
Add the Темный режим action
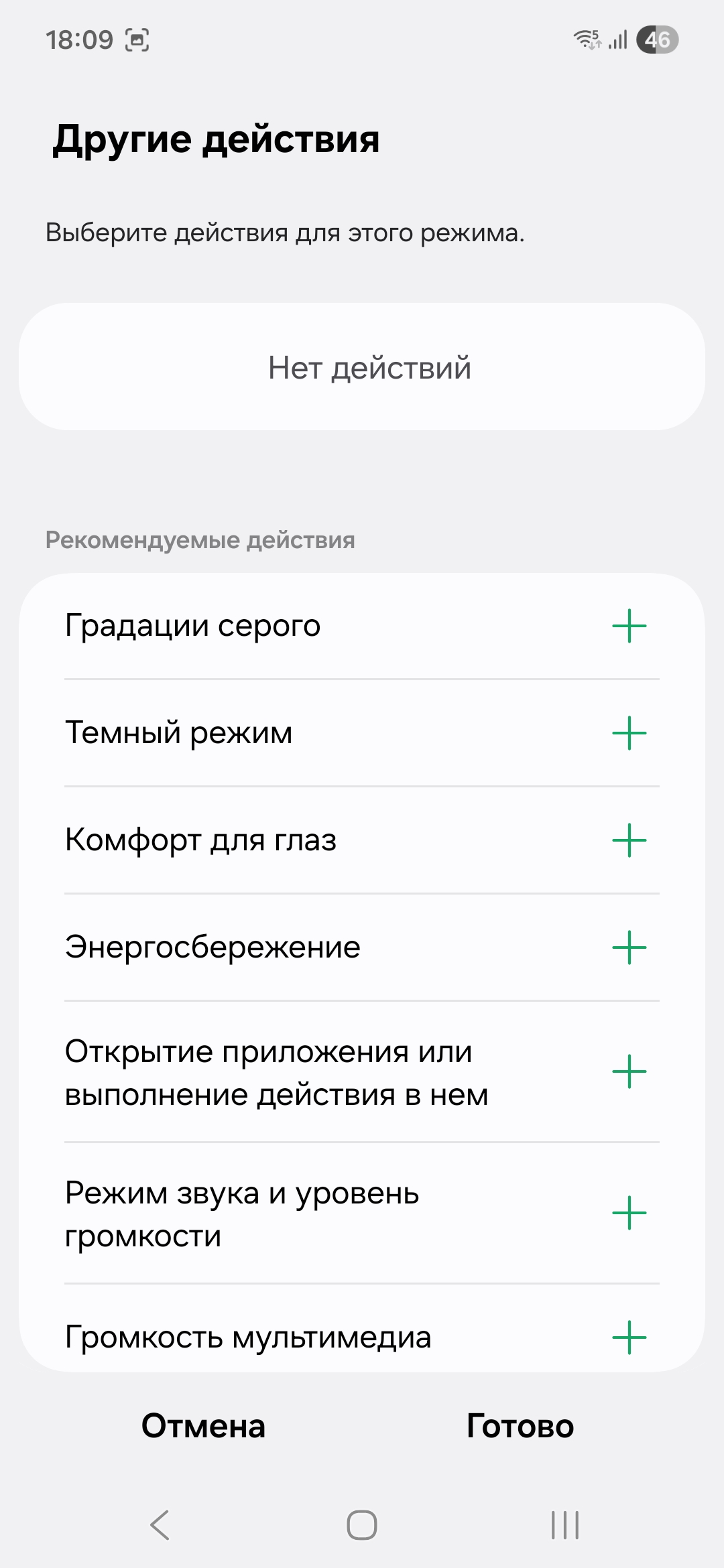coord(629,733)
